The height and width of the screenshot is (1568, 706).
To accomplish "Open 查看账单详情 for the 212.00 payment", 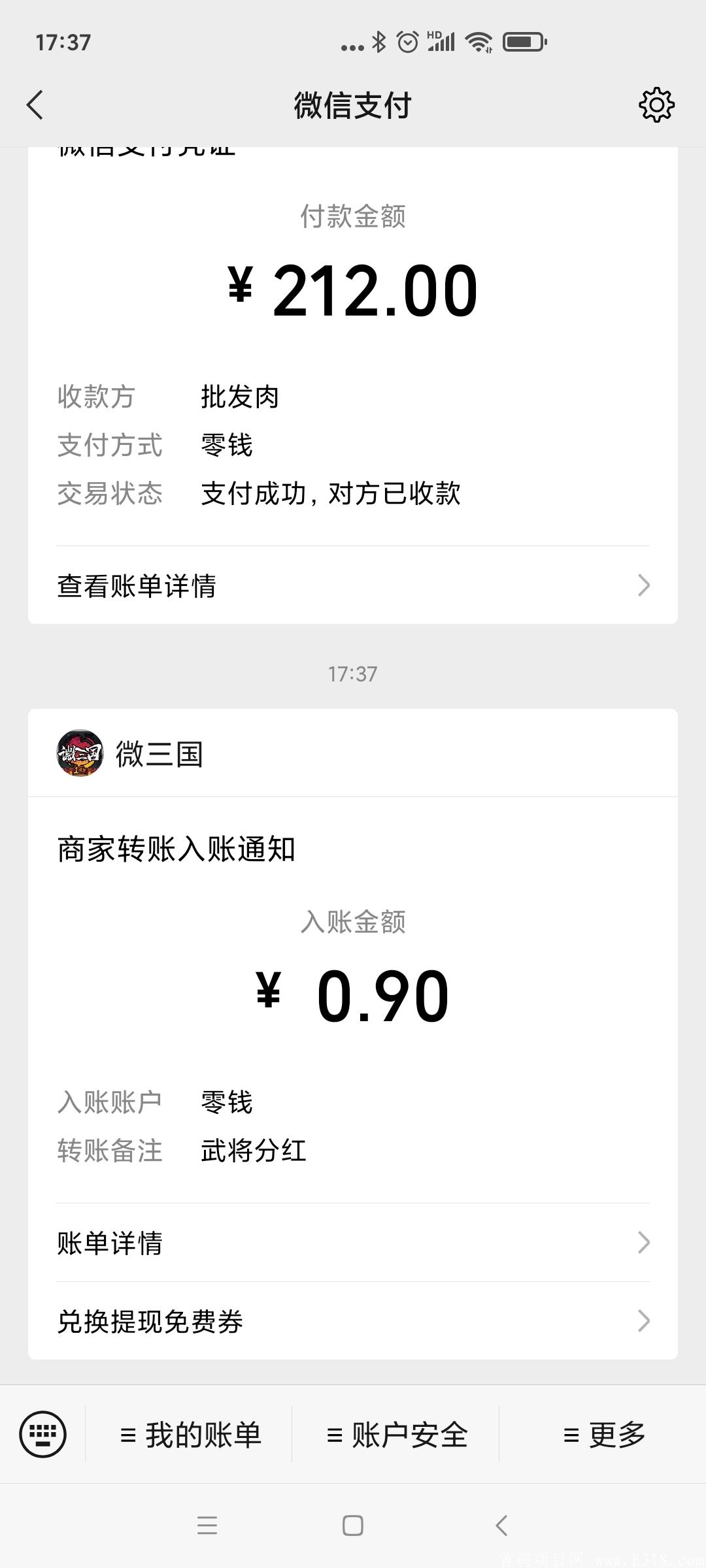I will 353,585.
